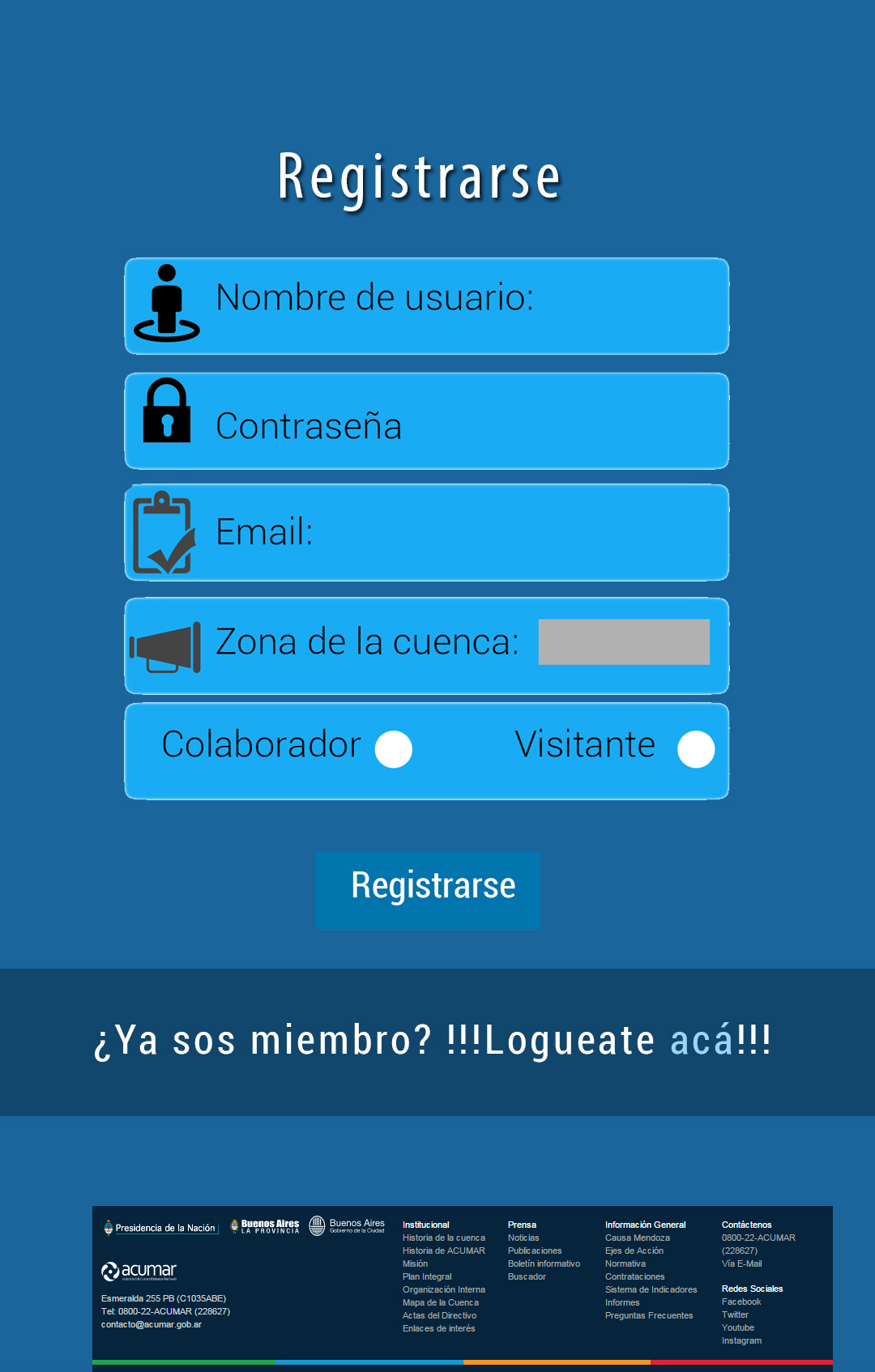
Task: Open Causa Mendoza footer link
Action: pos(637,1238)
